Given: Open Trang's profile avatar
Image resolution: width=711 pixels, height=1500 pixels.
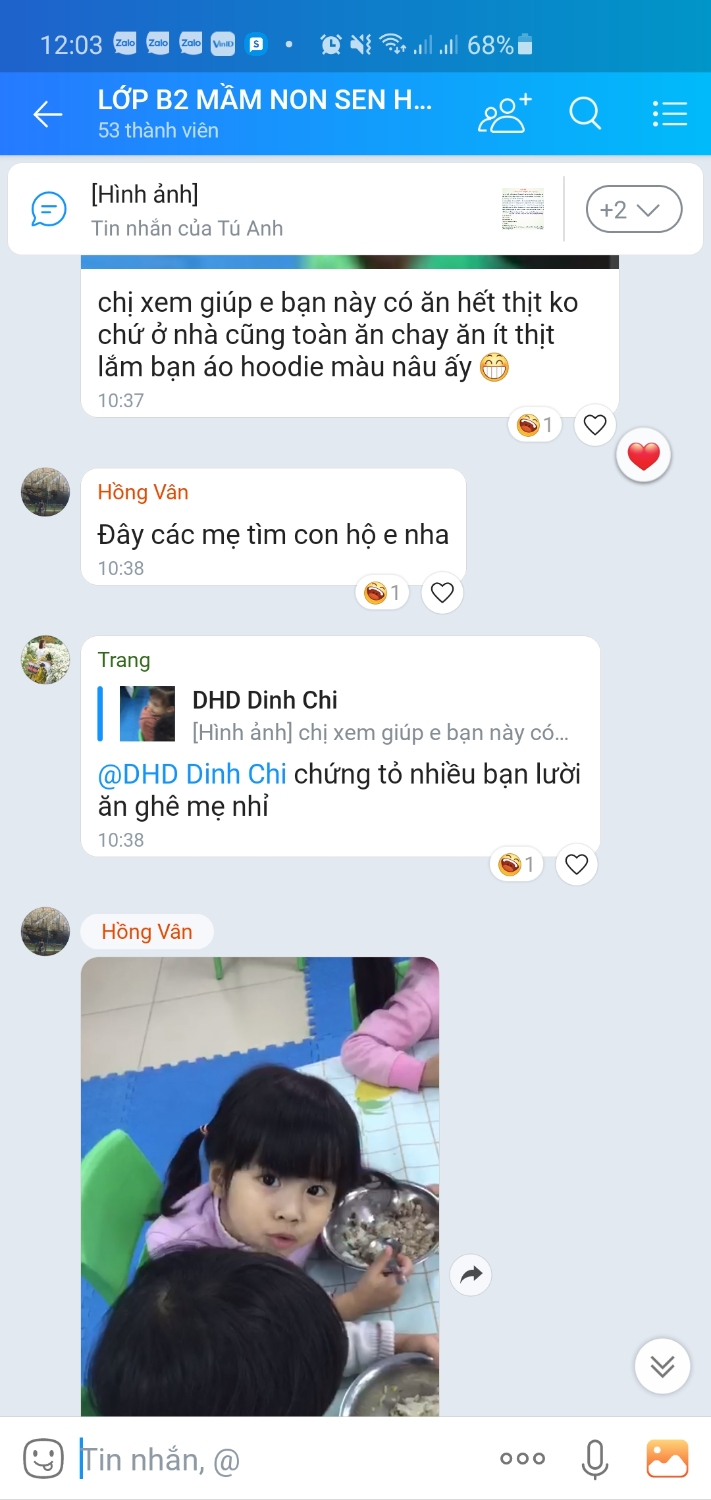Looking at the screenshot, I should 46,660.
